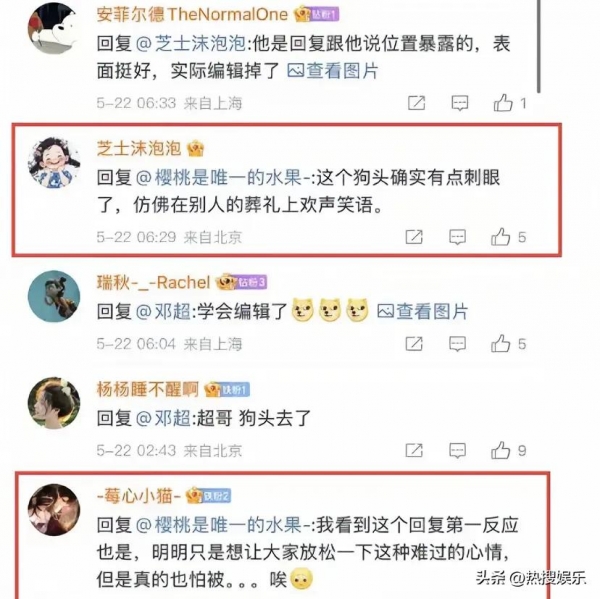This screenshot has width=600, height=599.
Task: Reply to 芝士沫泡泡's comment
Action: [457, 237]
